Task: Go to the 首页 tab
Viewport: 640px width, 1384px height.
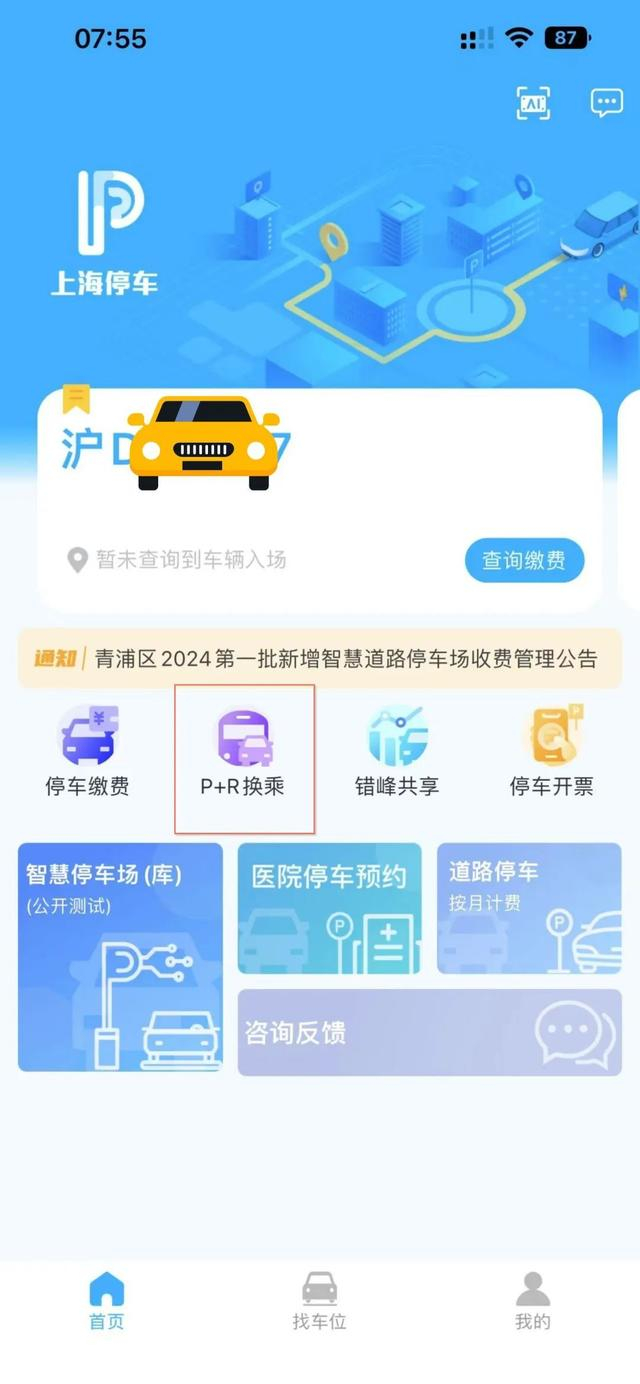Action: pyautogui.click(x=107, y=1301)
